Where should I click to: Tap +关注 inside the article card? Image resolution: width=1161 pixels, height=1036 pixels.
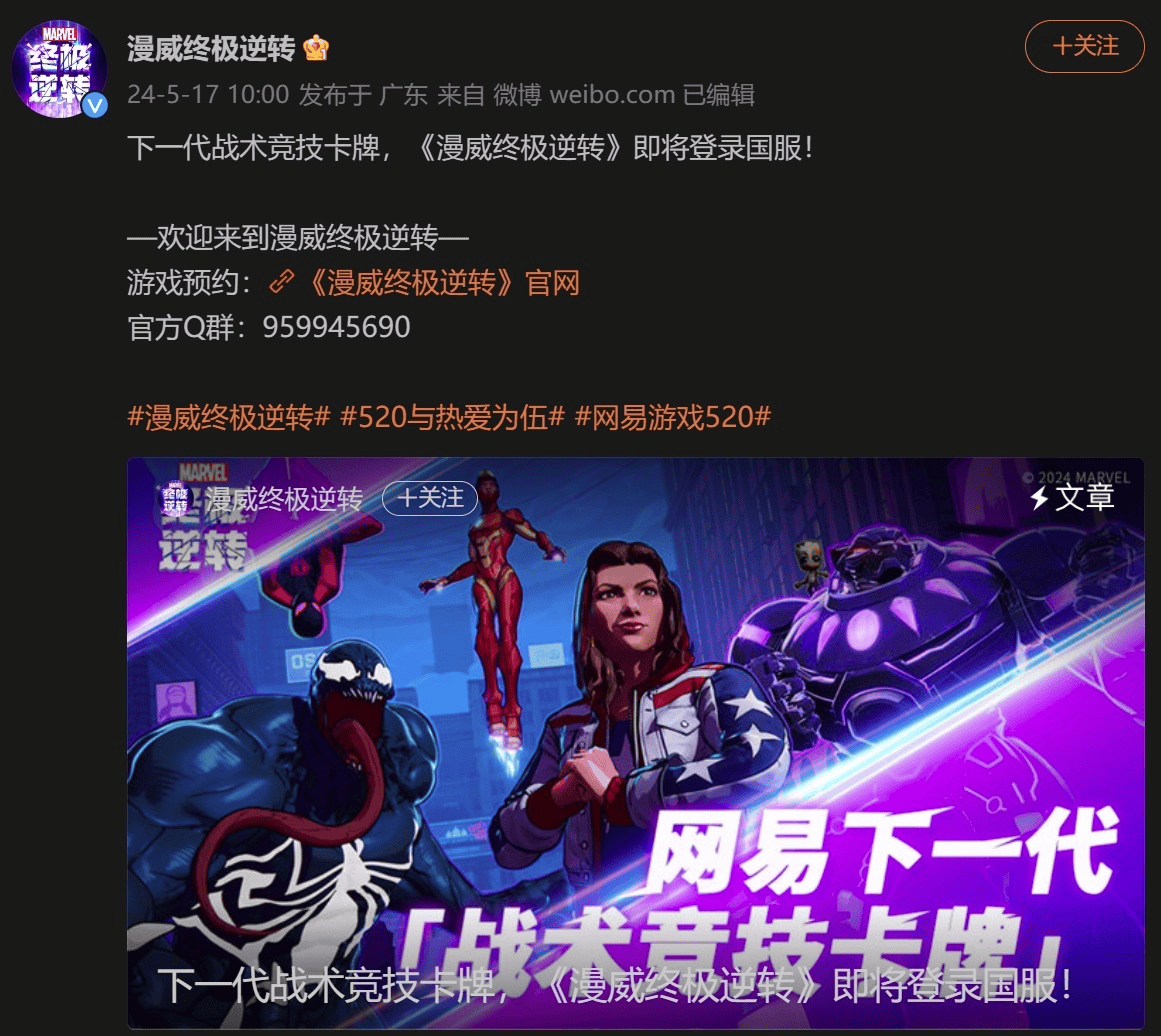point(430,498)
